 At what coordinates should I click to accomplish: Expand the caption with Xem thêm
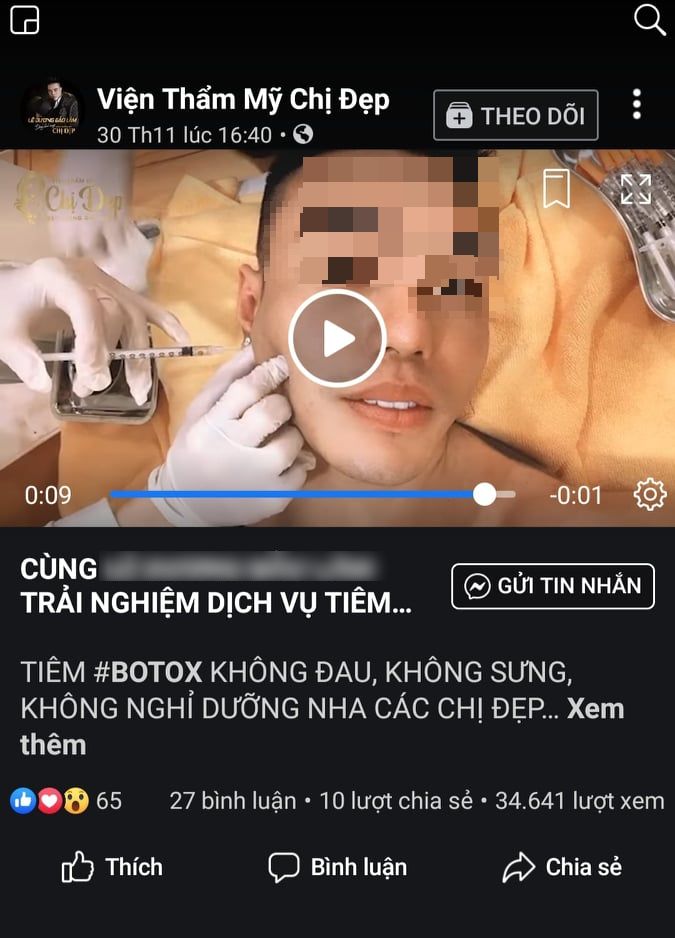click(x=596, y=709)
